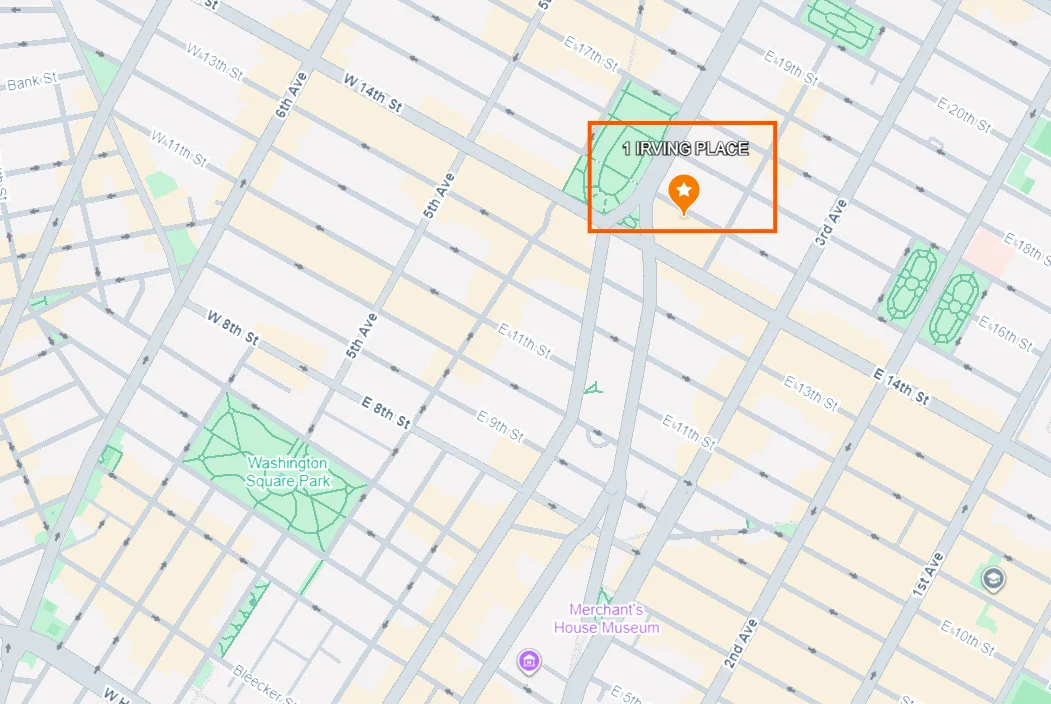
Task: Tap the orange star pin at 1 Irving Place
Action: point(683,191)
